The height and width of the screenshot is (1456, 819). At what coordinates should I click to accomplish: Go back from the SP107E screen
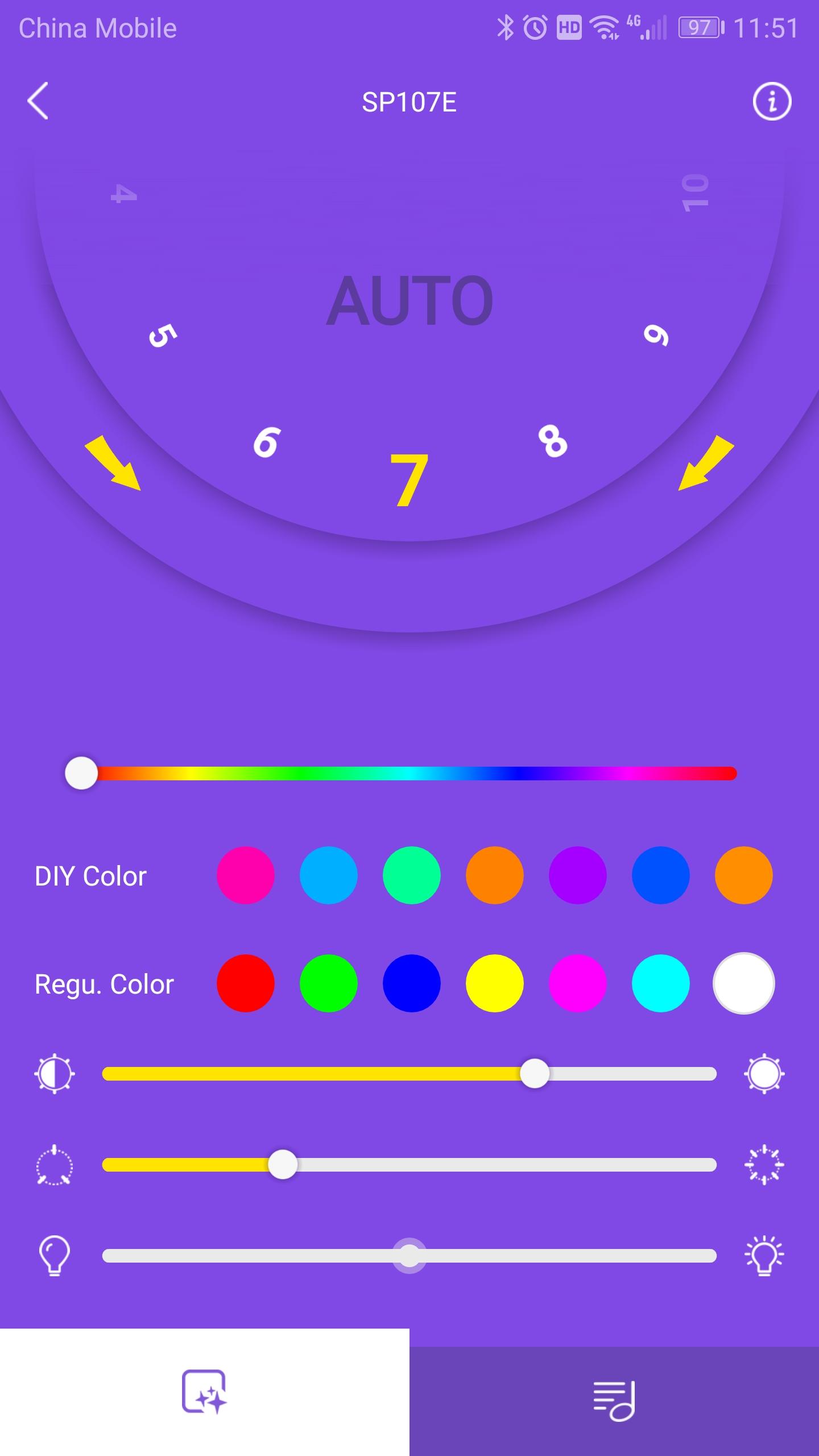(x=38, y=101)
